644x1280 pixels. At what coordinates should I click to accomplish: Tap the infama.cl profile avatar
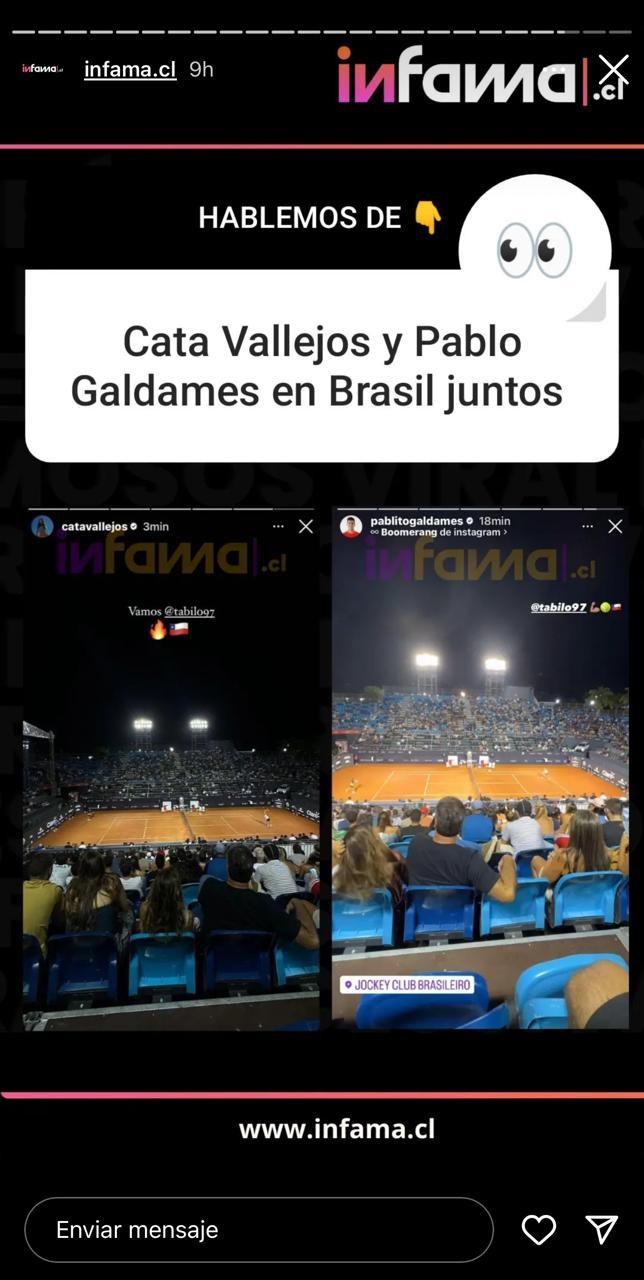coord(43,69)
